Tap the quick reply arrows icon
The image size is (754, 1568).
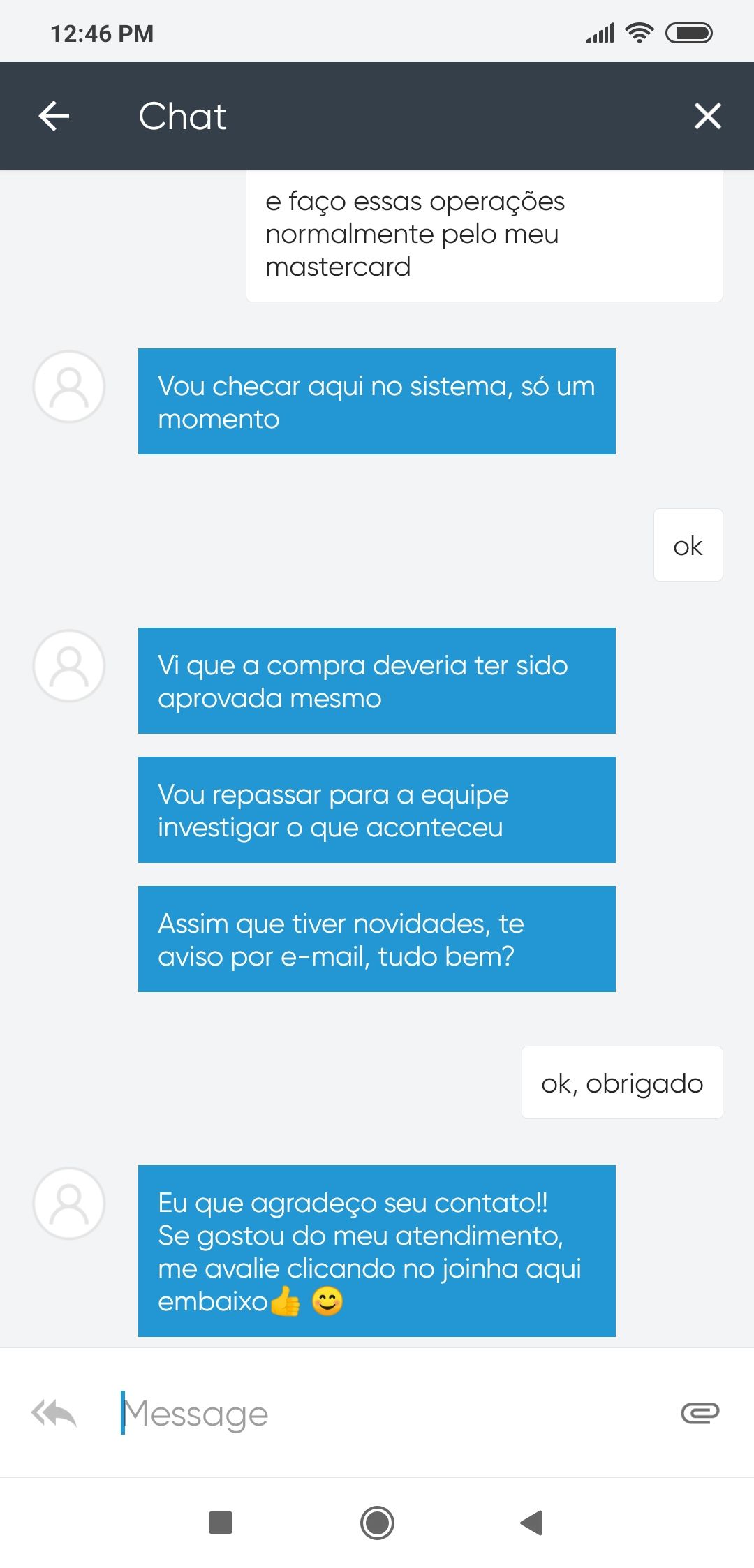click(x=54, y=1413)
